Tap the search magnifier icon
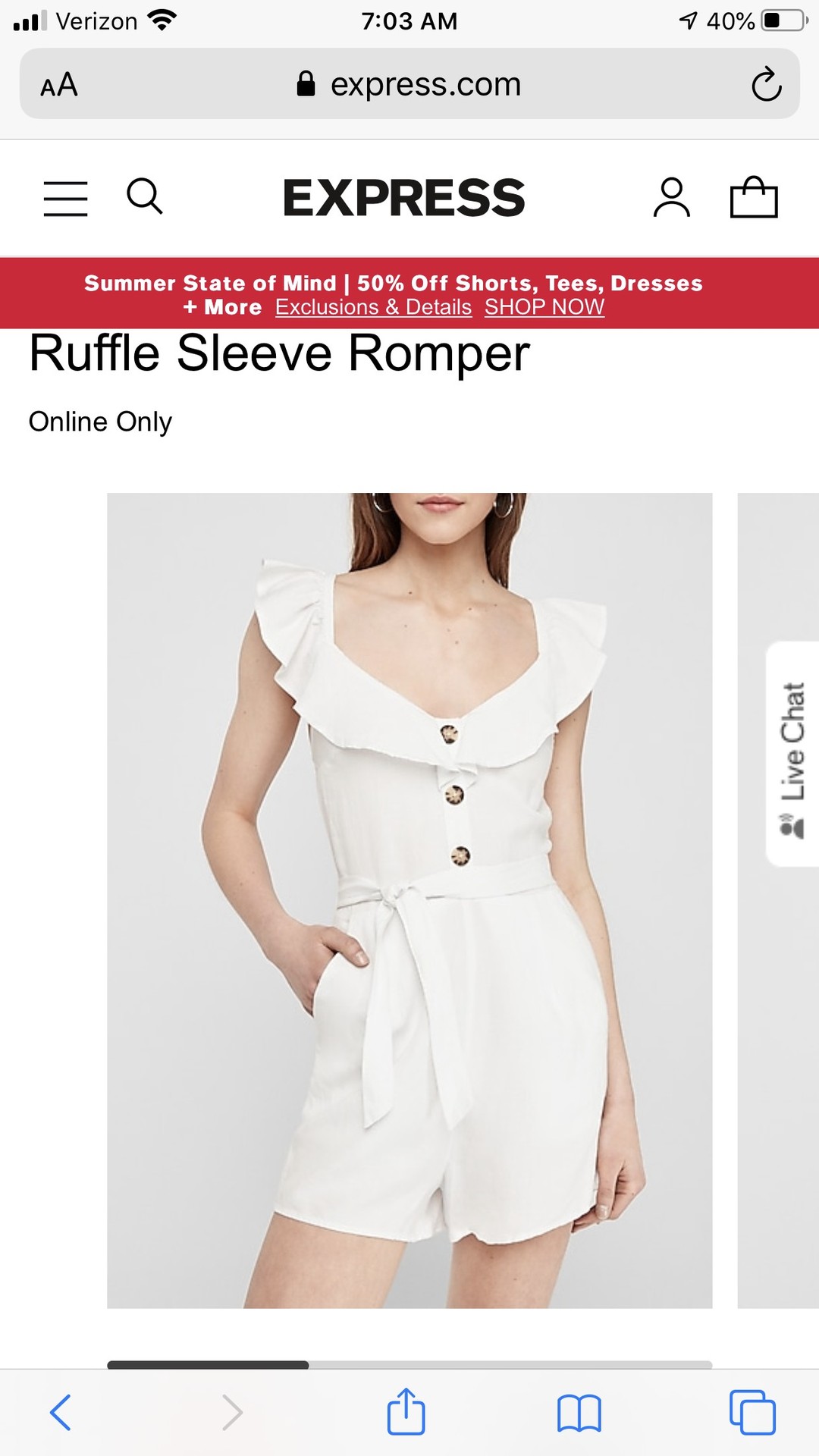 pos(144,197)
